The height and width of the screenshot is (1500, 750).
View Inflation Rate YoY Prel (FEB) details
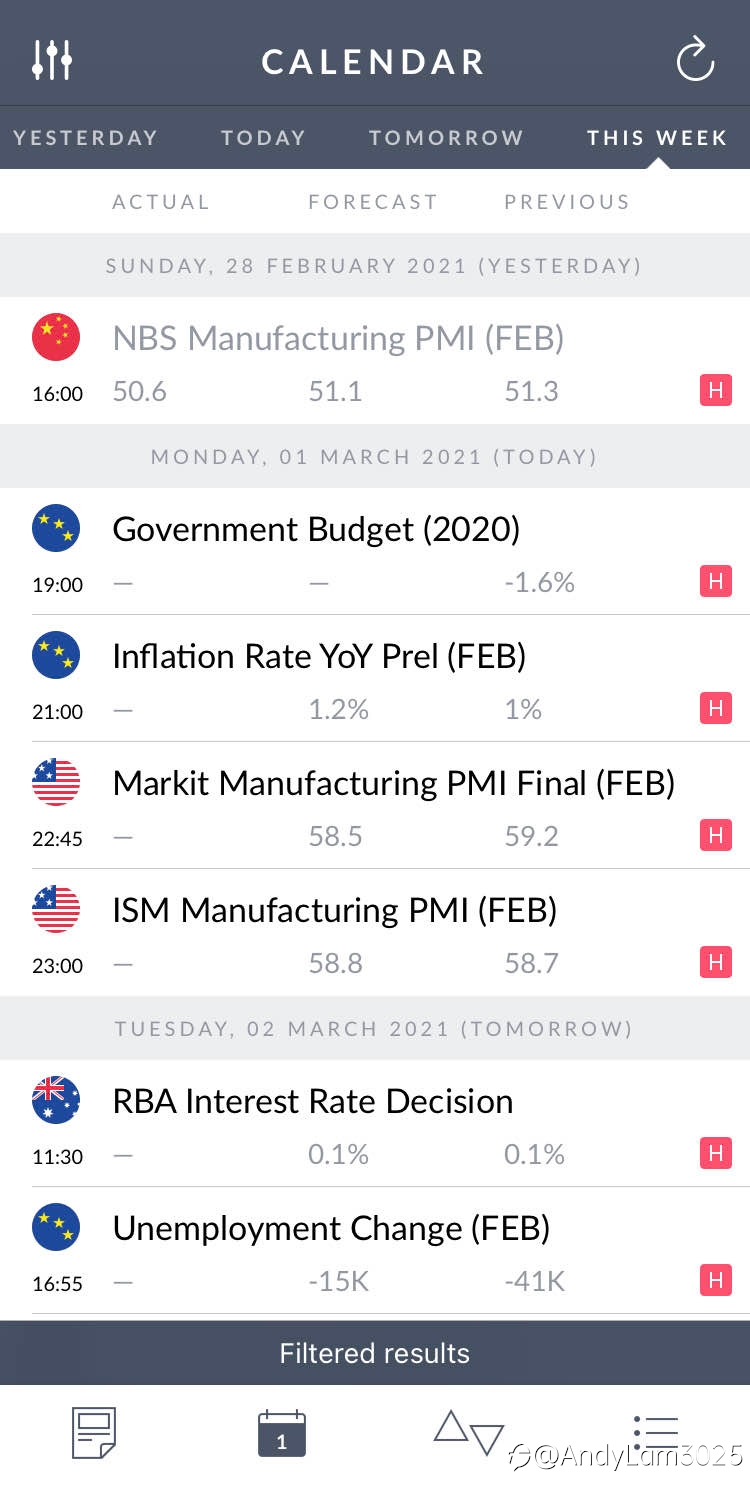(x=375, y=679)
